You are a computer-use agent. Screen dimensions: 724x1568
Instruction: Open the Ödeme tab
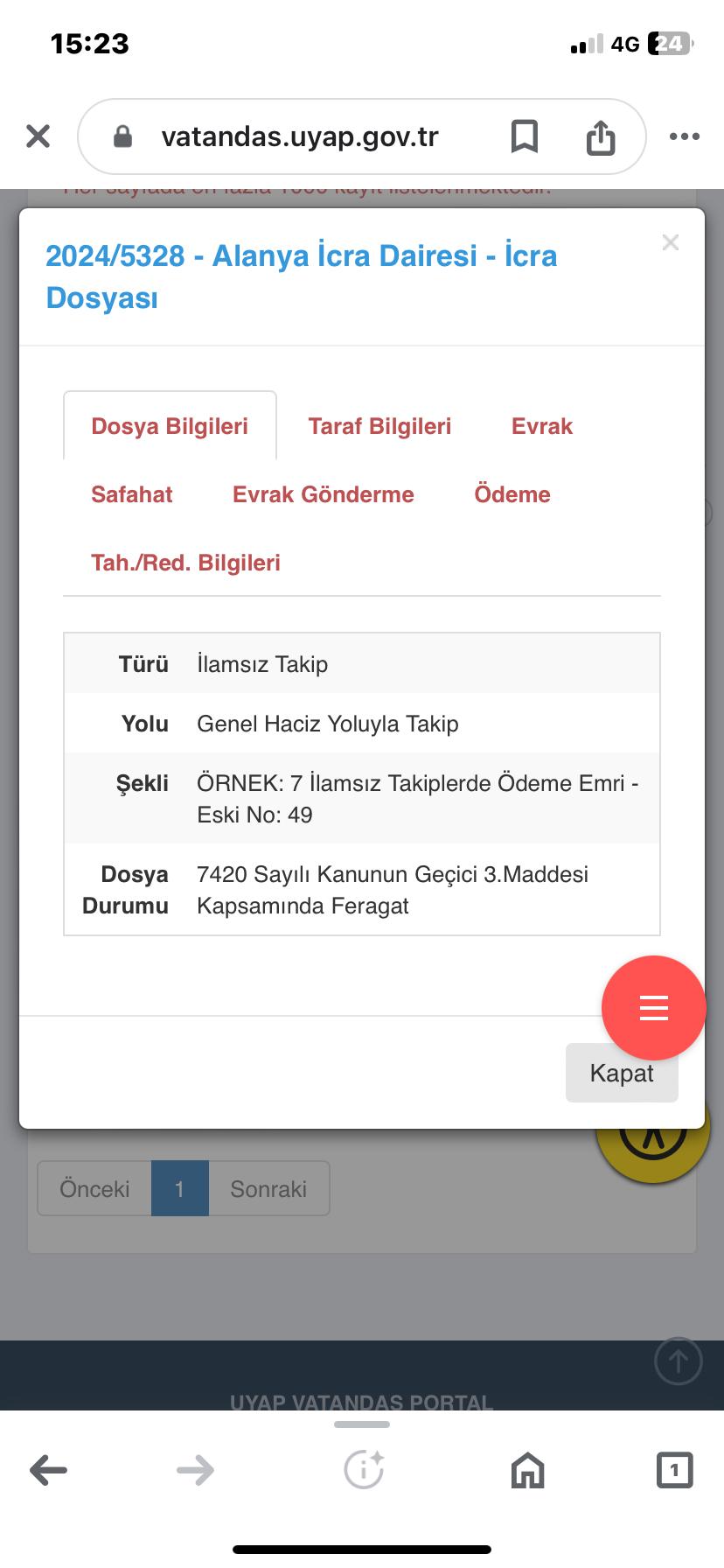[513, 494]
